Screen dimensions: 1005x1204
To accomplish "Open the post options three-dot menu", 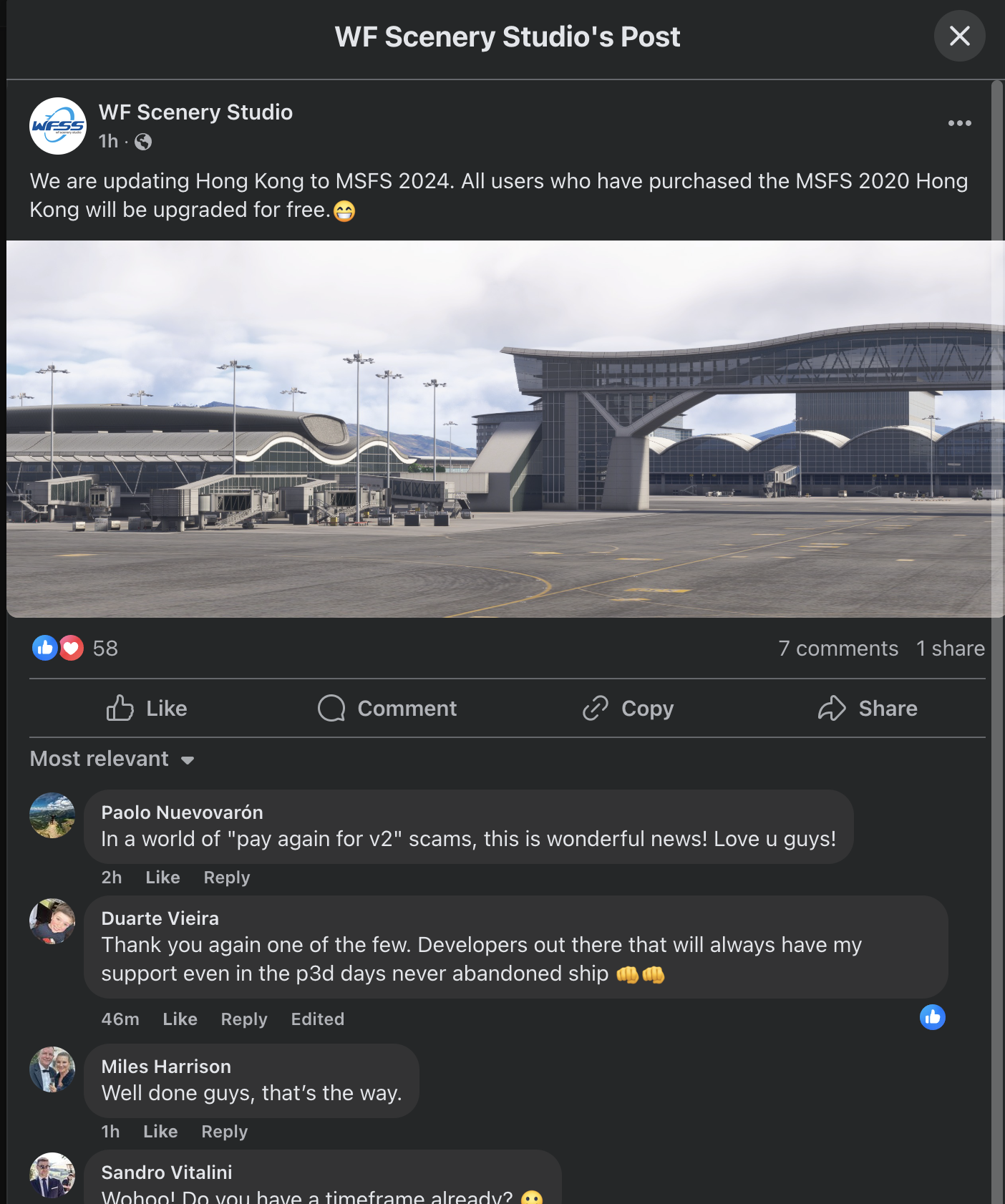I will point(959,123).
